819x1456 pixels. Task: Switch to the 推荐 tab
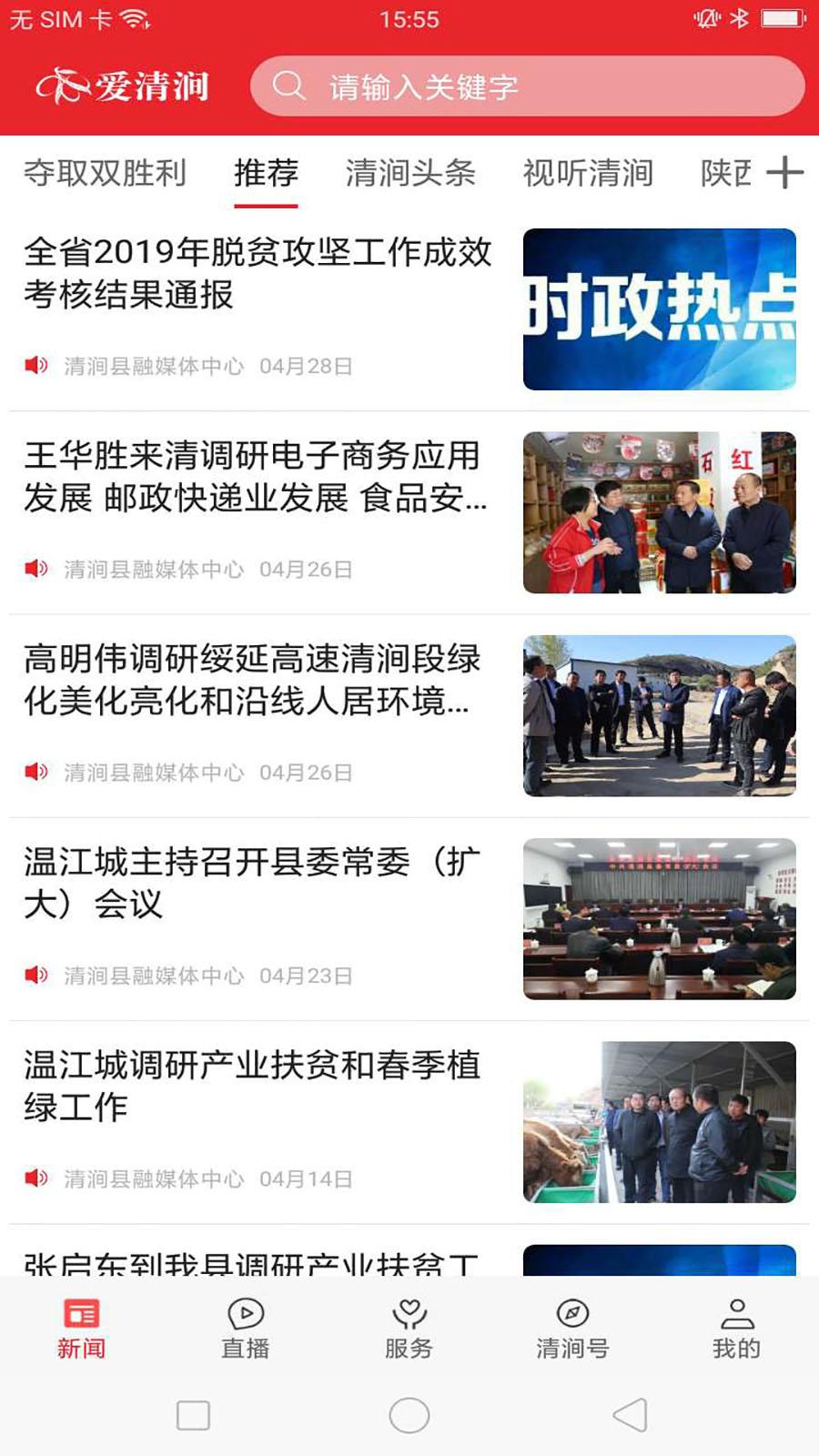(266, 173)
